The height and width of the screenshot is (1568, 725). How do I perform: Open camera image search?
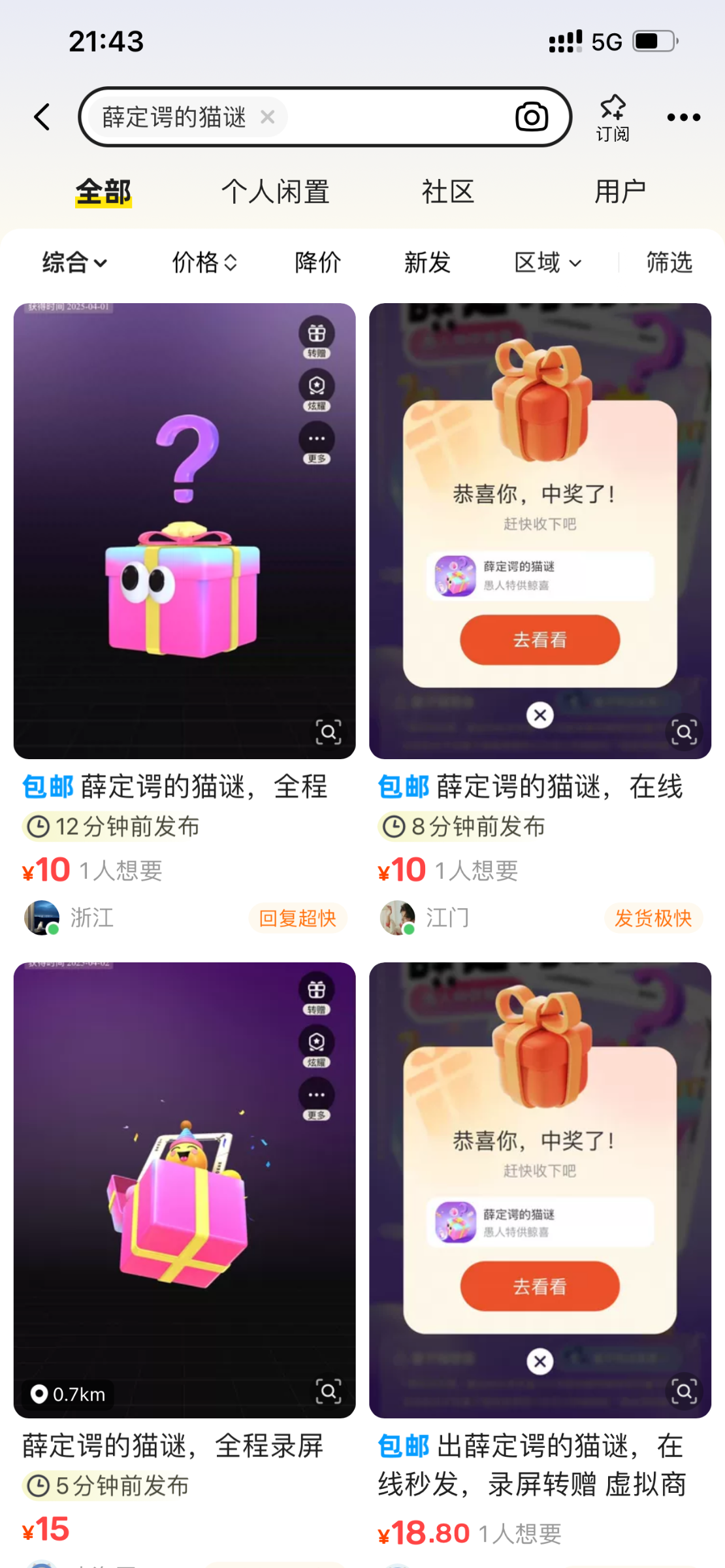click(x=532, y=118)
